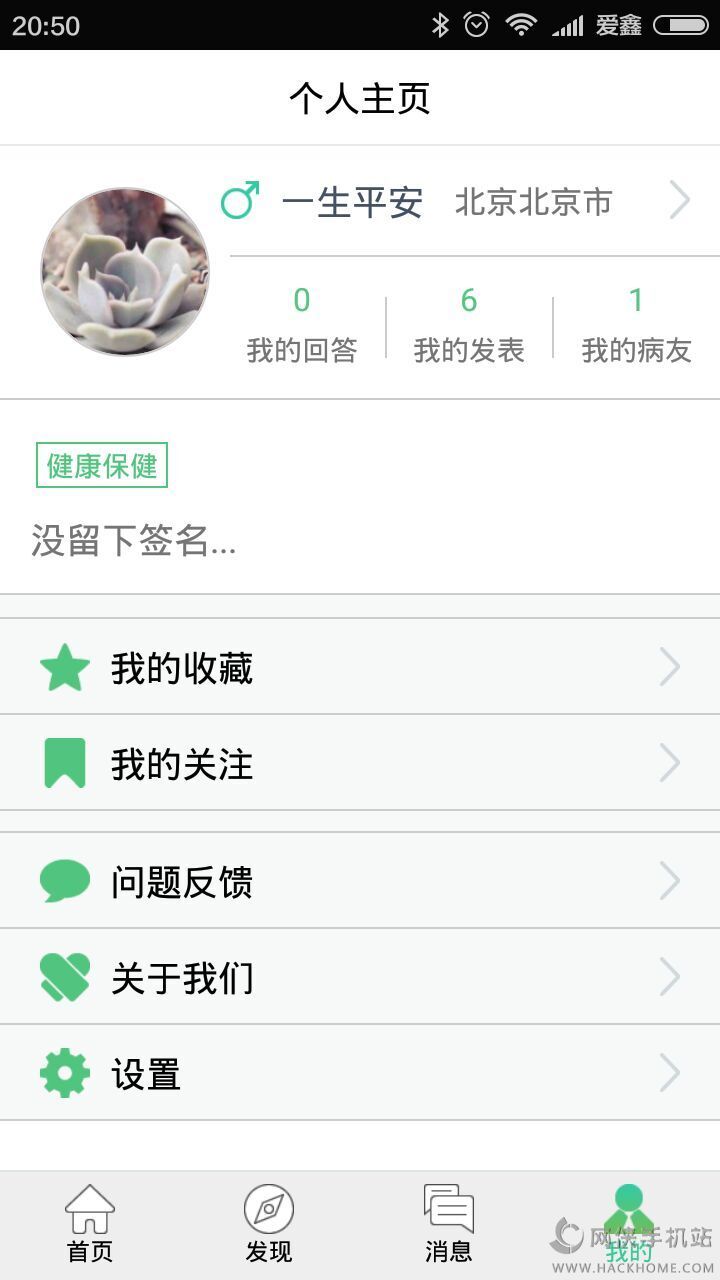The width and height of the screenshot is (720, 1280).
Task: Tap the succulent profile avatar
Action: [125, 271]
